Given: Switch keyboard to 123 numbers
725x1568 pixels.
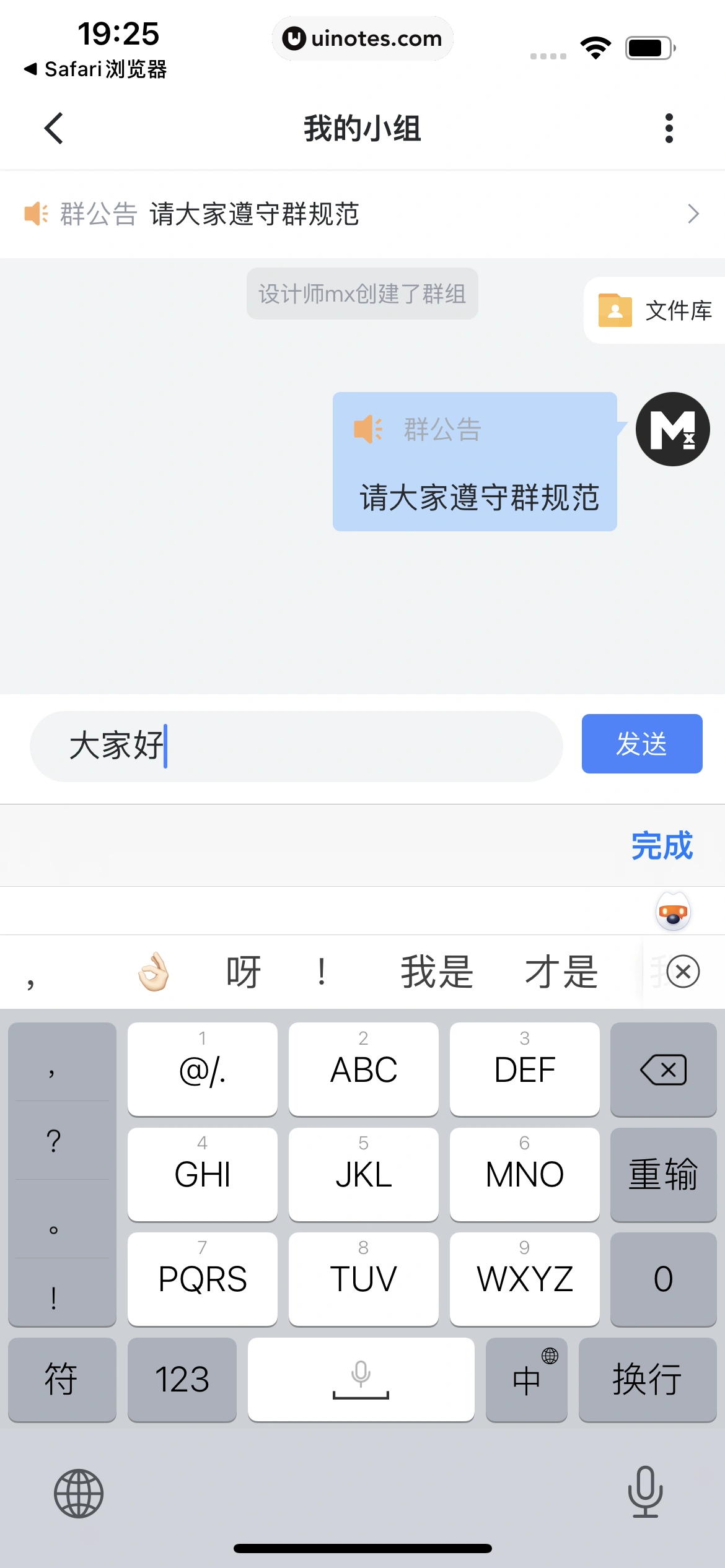Looking at the screenshot, I should 182,1379.
